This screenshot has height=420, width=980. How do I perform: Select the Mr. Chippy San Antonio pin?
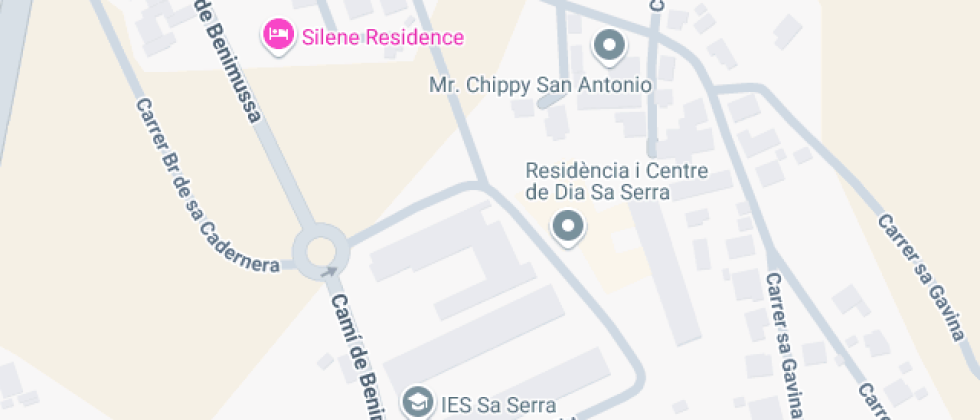pos(609,45)
